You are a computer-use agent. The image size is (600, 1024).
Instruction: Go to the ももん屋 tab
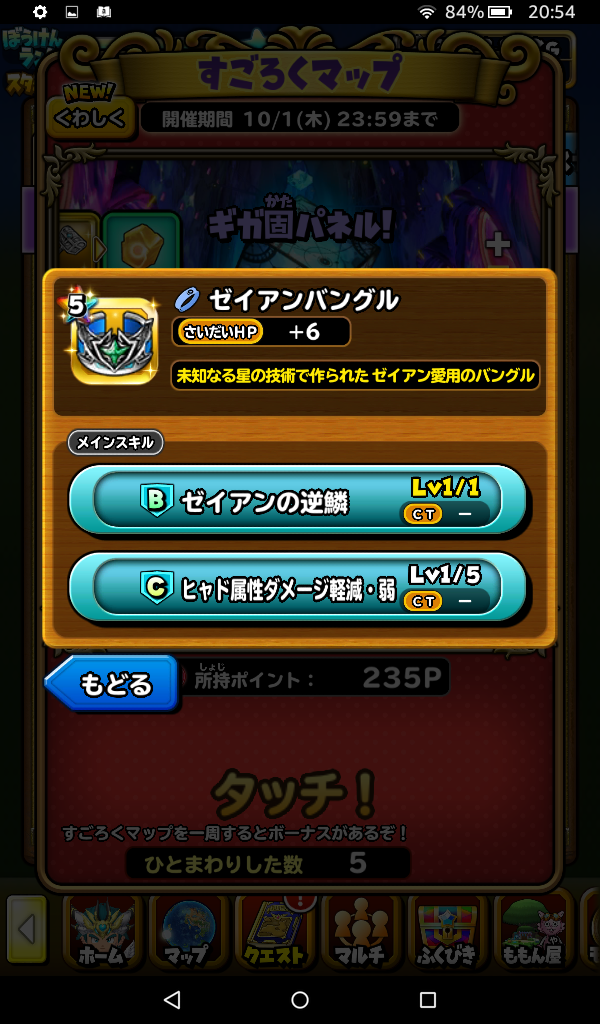[531, 930]
